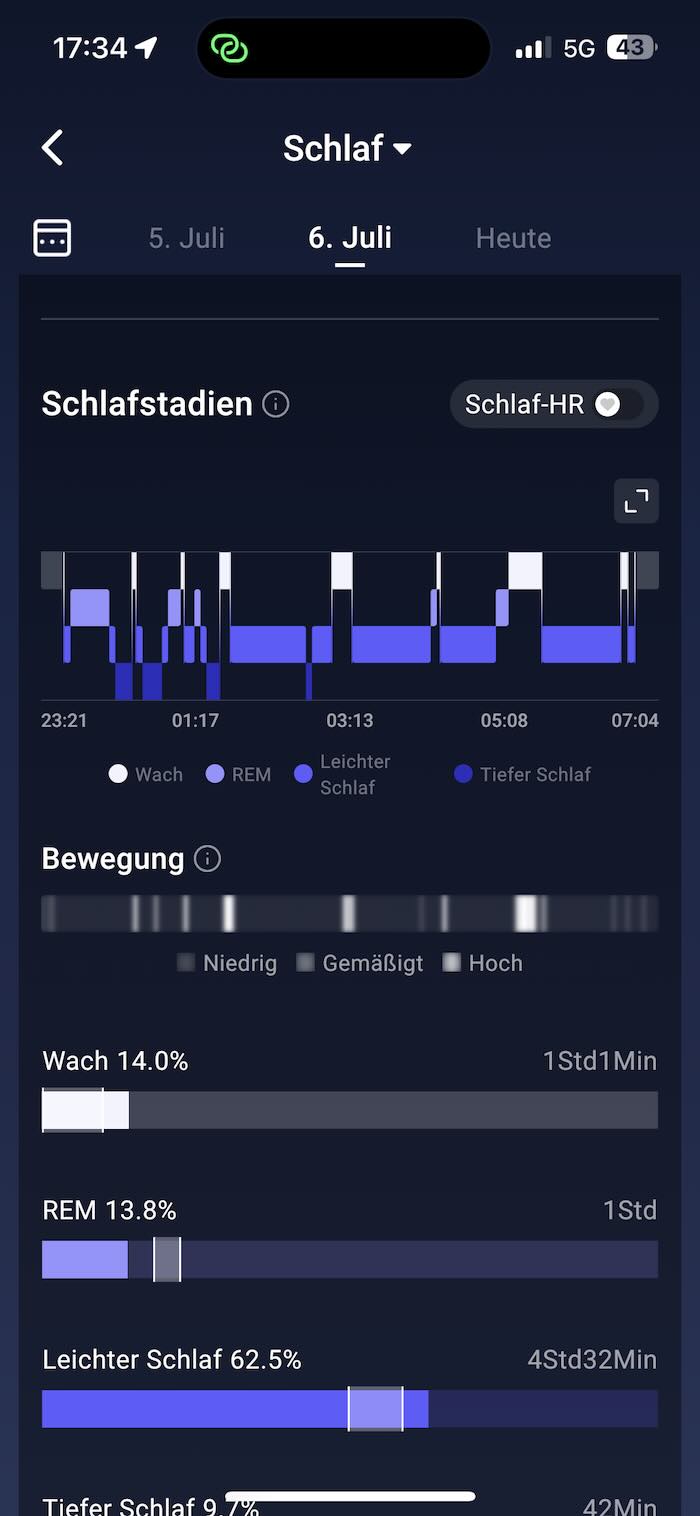The height and width of the screenshot is (1516, 700).
Task: Jump to the Heute tab
Action: (513, 238)
